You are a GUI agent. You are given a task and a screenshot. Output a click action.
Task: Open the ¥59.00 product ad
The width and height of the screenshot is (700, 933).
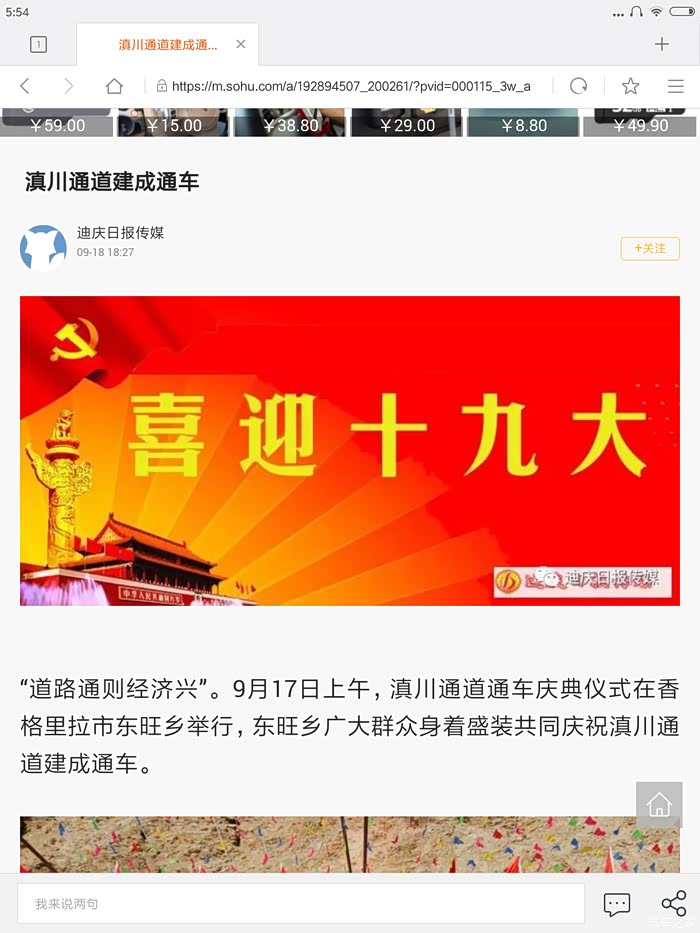coord(57,123)
